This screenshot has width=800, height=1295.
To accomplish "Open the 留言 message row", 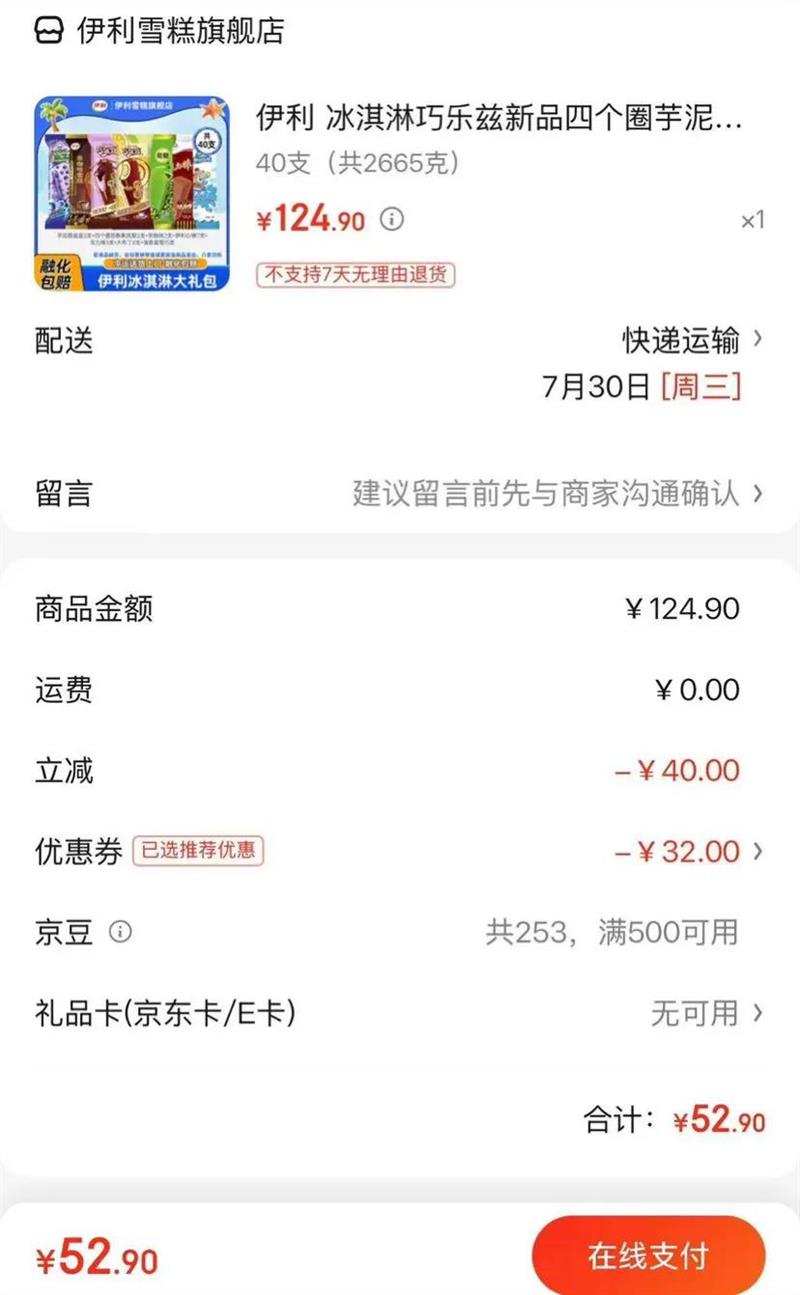I will tap(400, 494).
